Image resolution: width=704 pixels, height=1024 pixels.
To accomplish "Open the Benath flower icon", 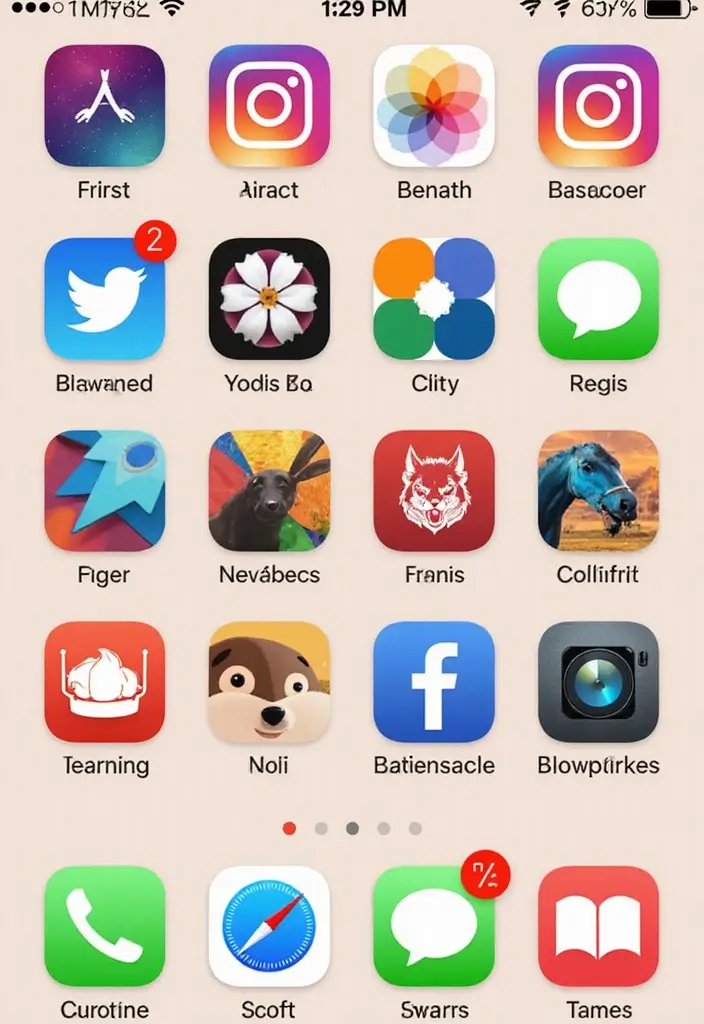I will point(434,105).
